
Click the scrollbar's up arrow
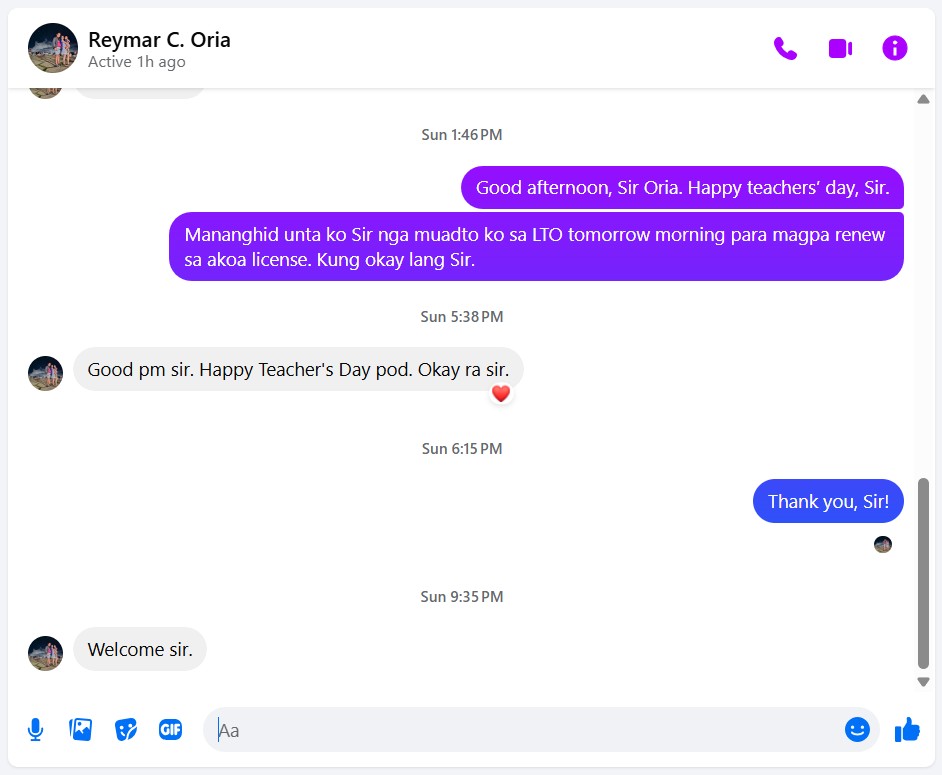click(x=923, y=99)
